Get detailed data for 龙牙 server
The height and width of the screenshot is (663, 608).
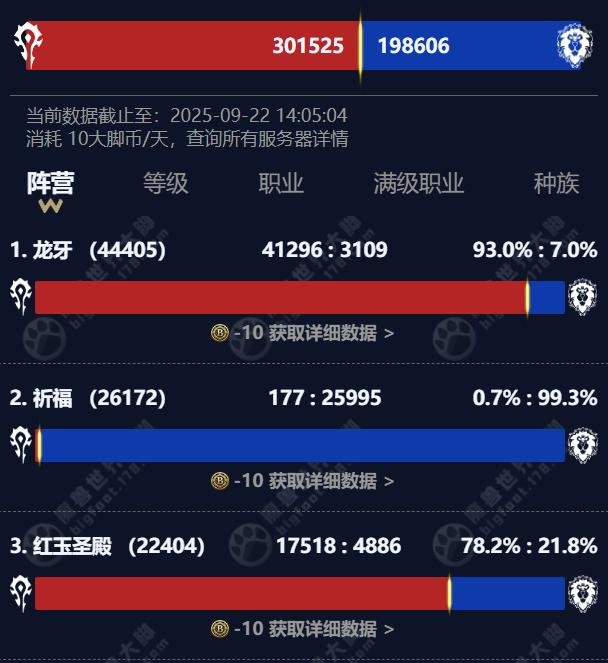click(303, 333)
